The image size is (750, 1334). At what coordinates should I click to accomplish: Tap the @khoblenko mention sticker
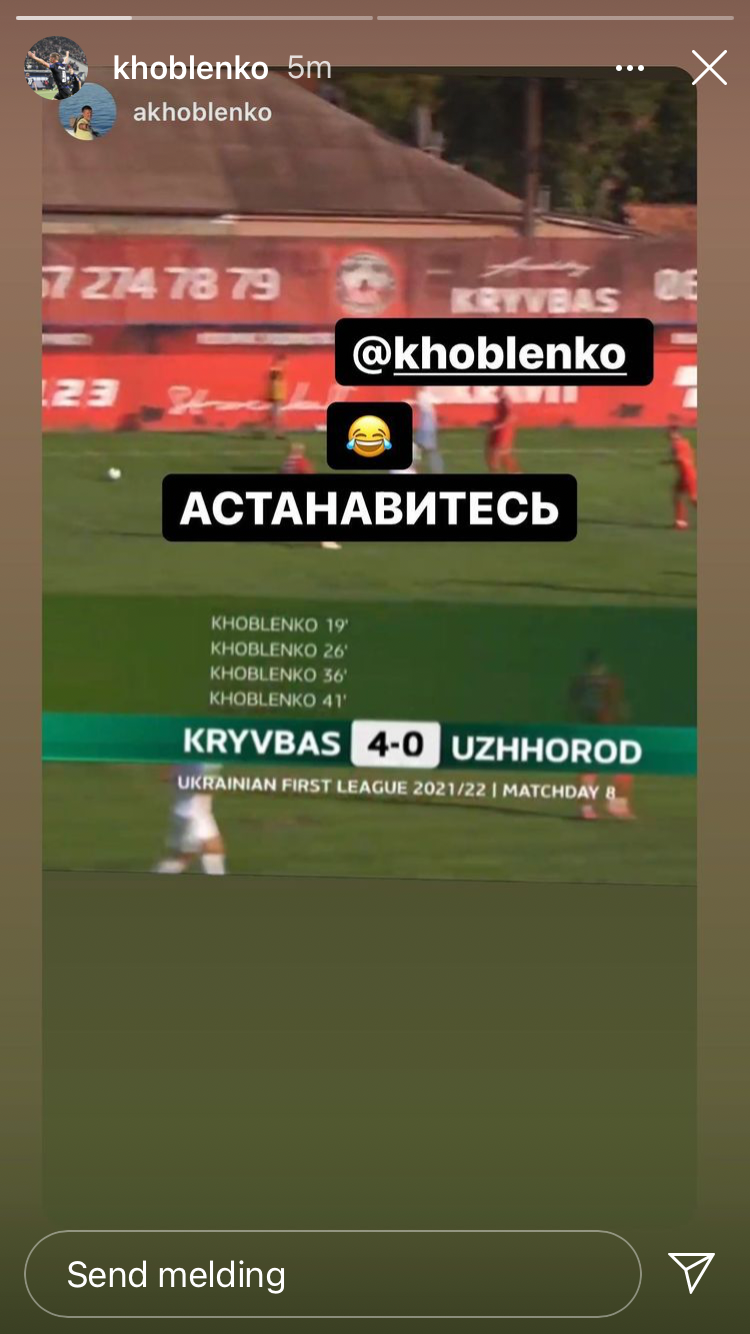click(x=494, y=352)
